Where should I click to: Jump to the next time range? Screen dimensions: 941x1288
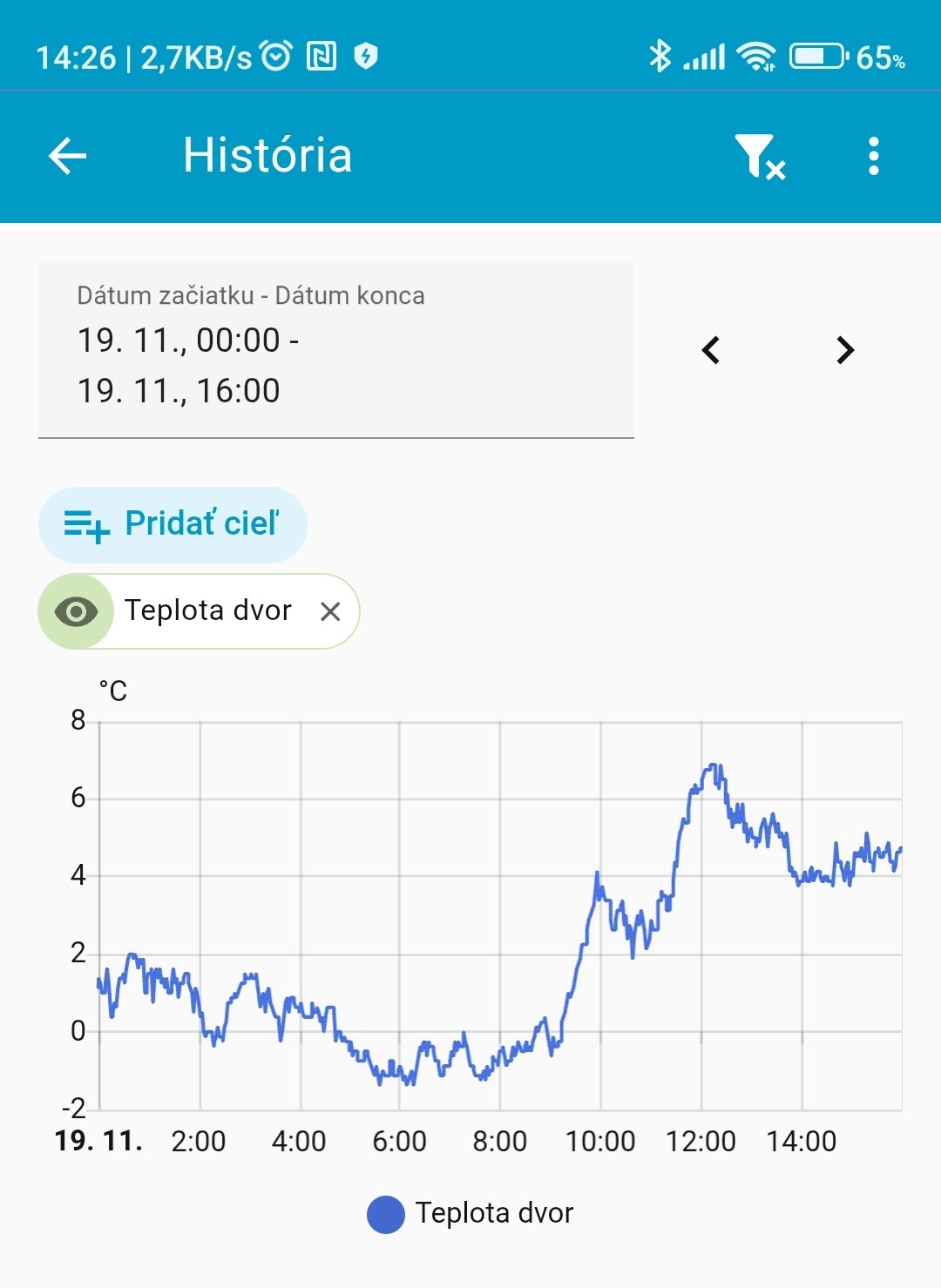(x=844, y=350)
